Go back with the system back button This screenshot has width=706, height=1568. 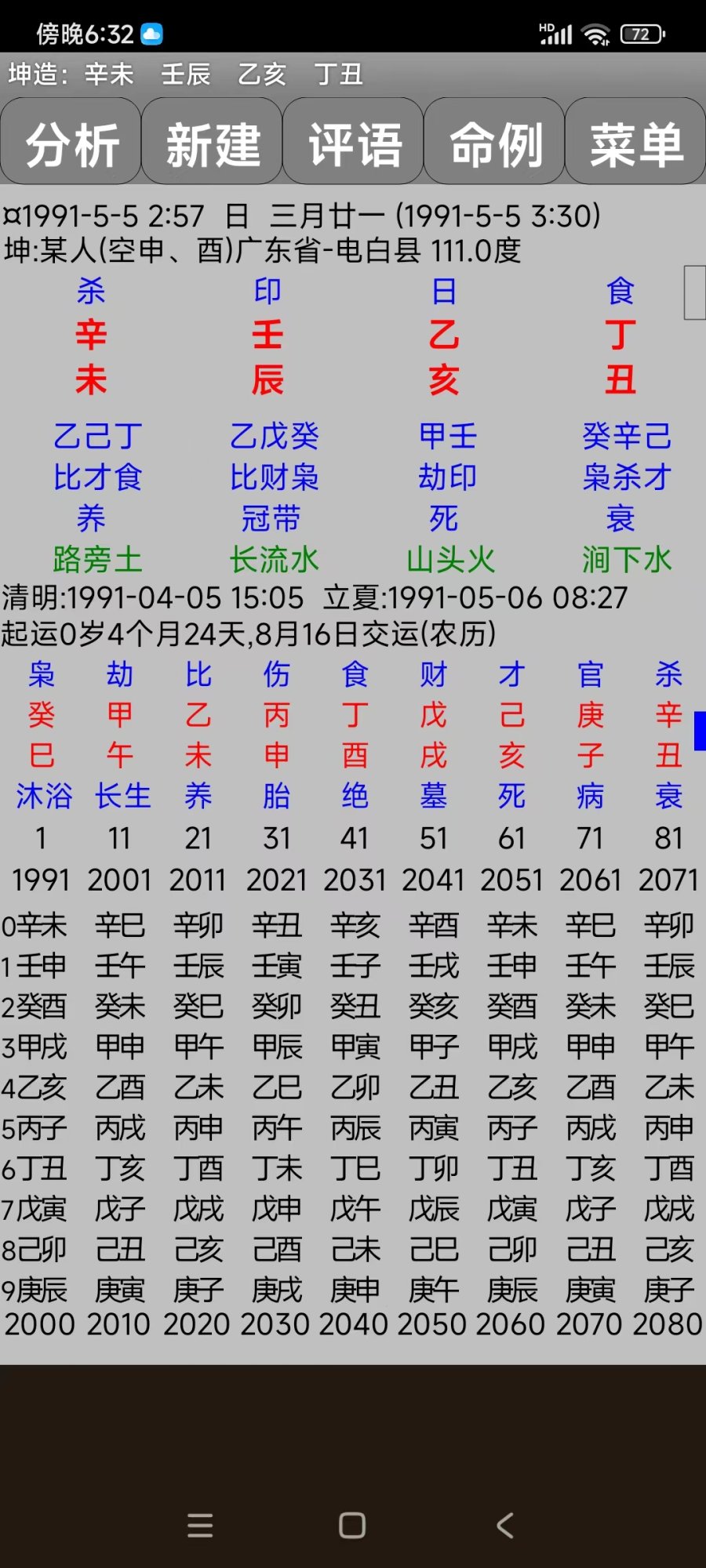pos(506,1525)
